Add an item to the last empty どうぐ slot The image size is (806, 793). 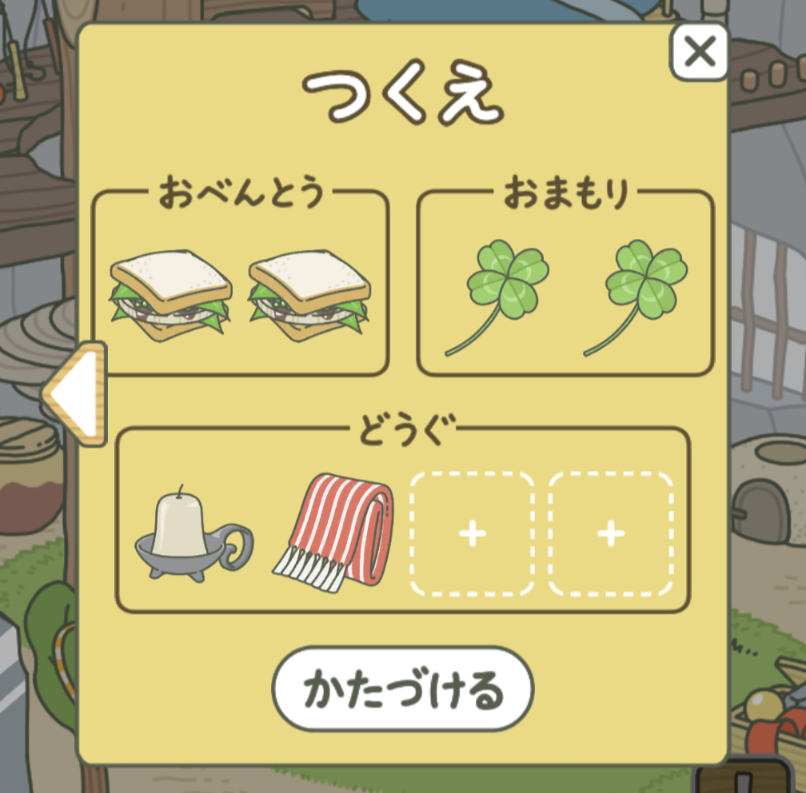[610, 534]
